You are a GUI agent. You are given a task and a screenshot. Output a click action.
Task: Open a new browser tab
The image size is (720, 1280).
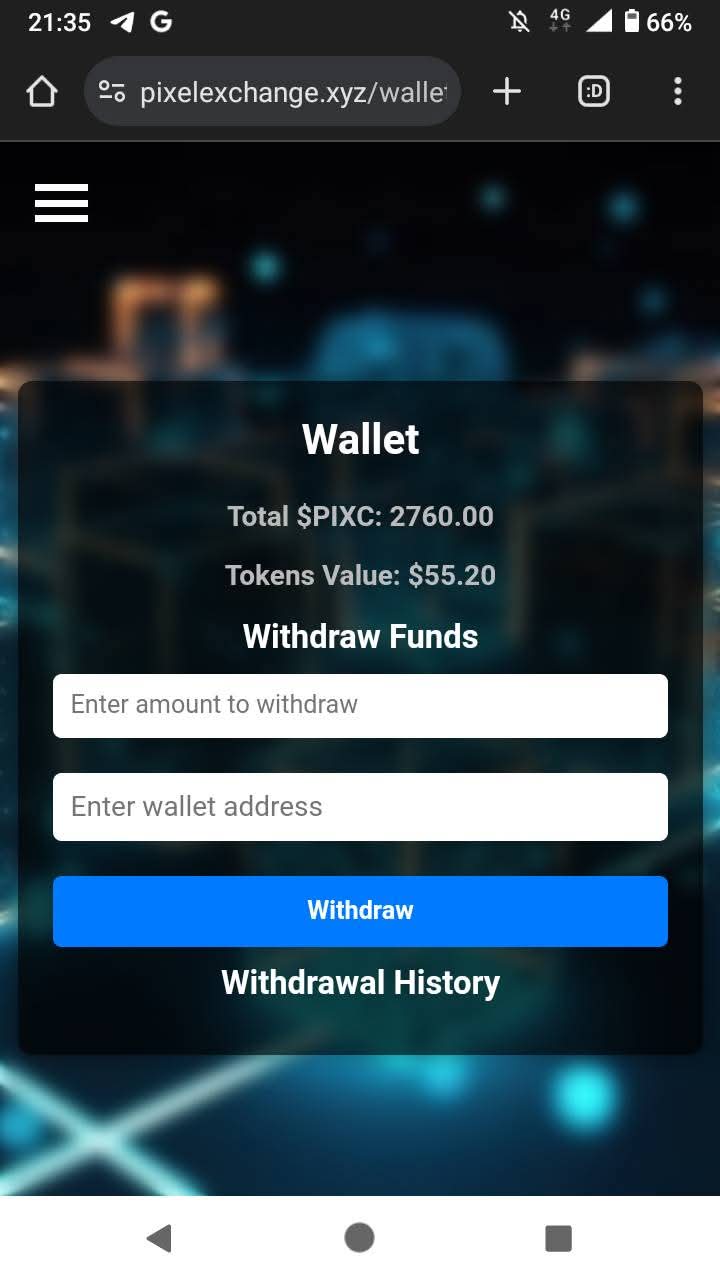point(507,92)
